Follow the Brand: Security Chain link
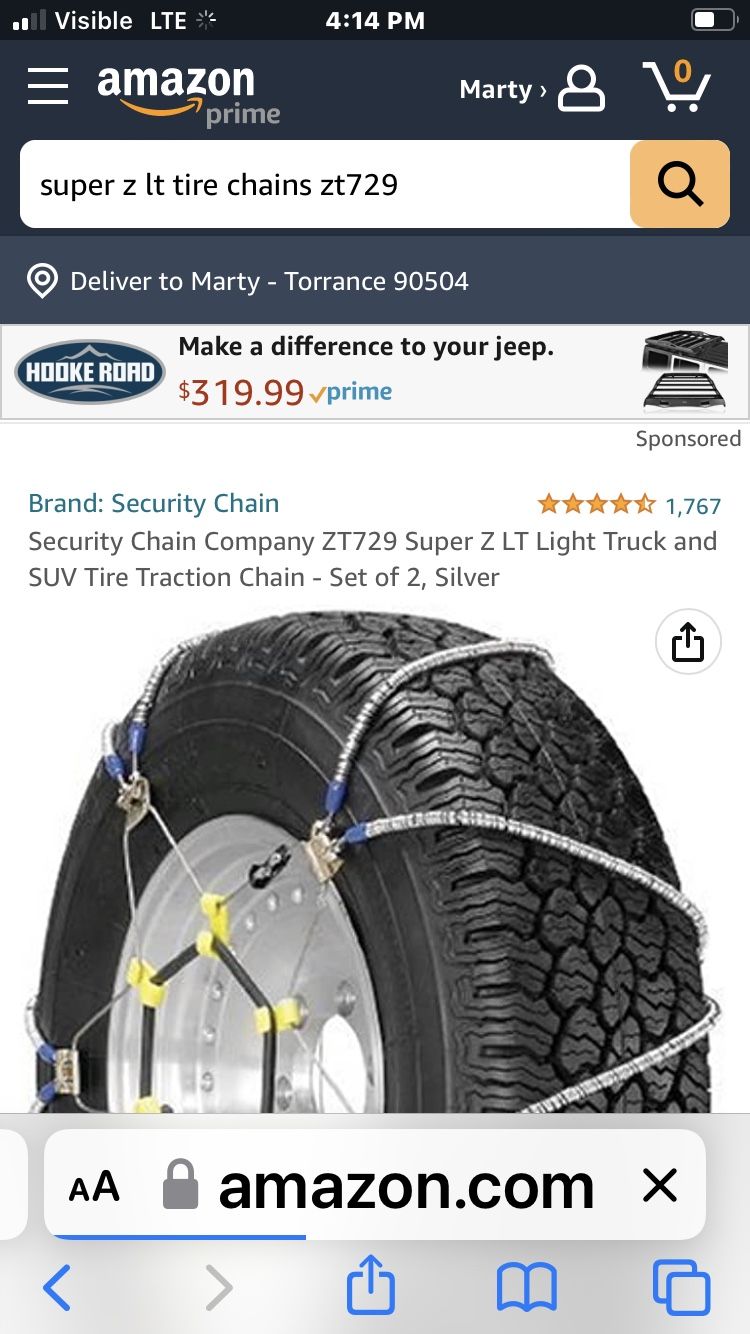 point(153,503)
